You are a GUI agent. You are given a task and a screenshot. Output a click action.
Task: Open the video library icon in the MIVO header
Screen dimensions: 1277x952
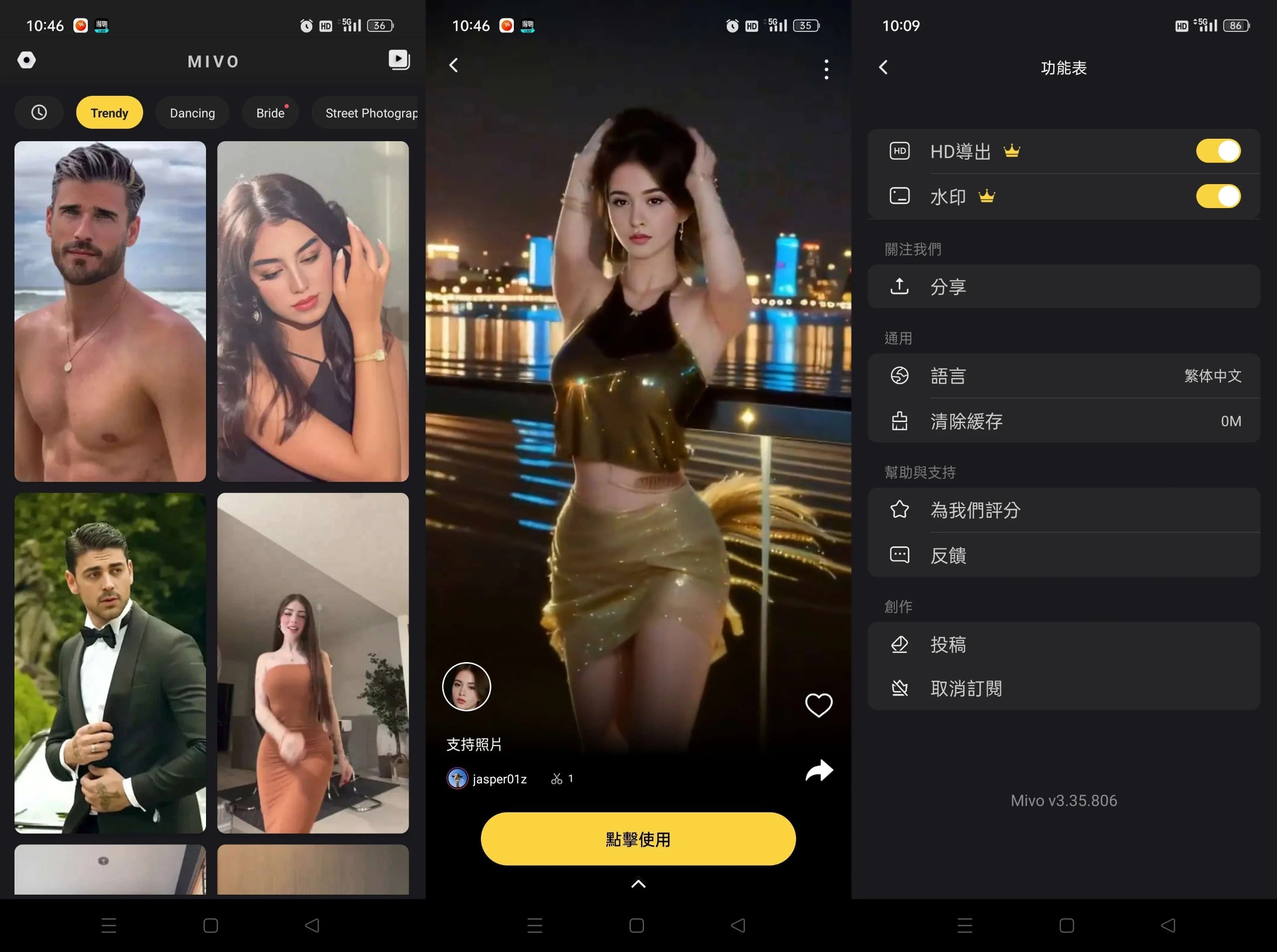click(x=399, y=59)
